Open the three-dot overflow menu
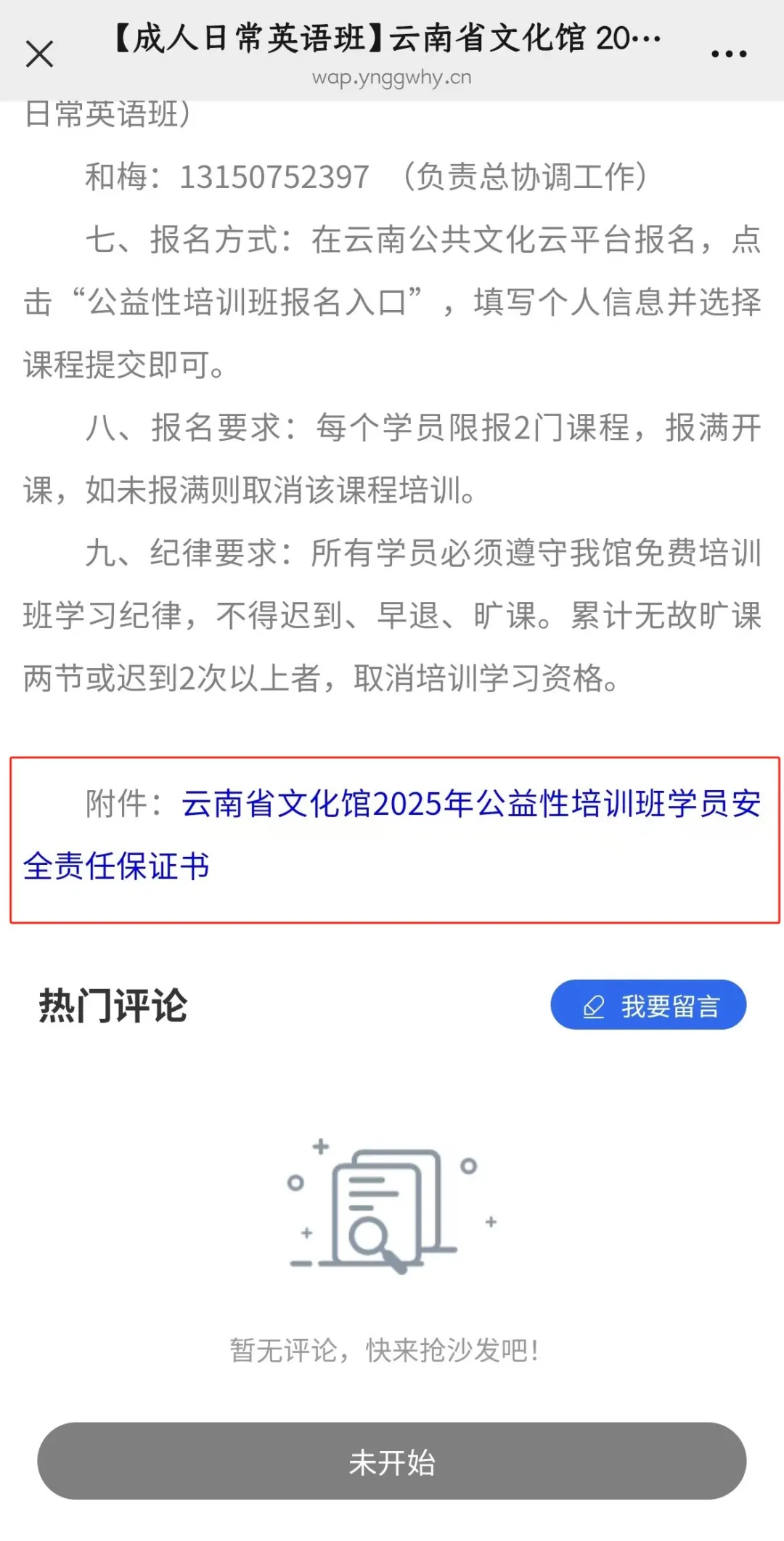The width and height of the screenshot is (784, 1541). (x=728, y=54)
